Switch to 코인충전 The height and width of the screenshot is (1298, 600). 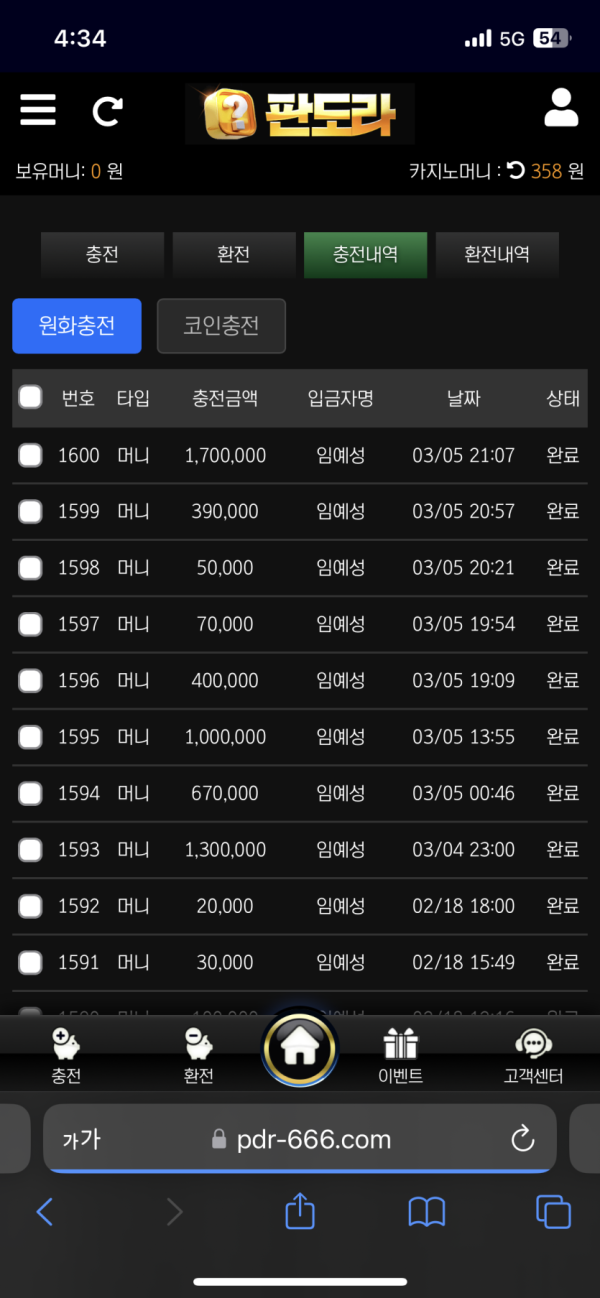click(x=221, y=326)
